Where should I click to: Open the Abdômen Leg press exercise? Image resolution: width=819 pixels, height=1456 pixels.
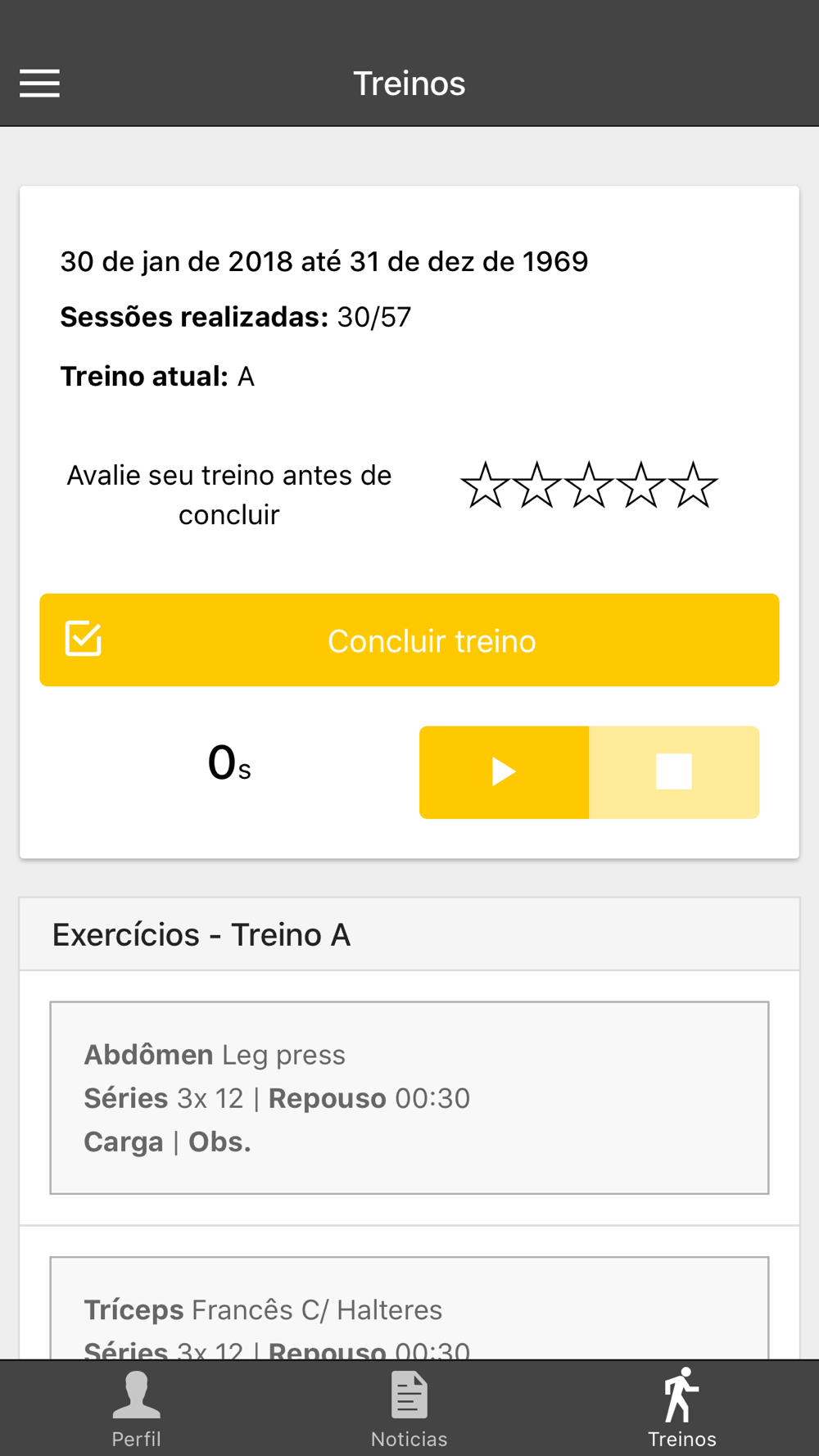click(409, 1097)
